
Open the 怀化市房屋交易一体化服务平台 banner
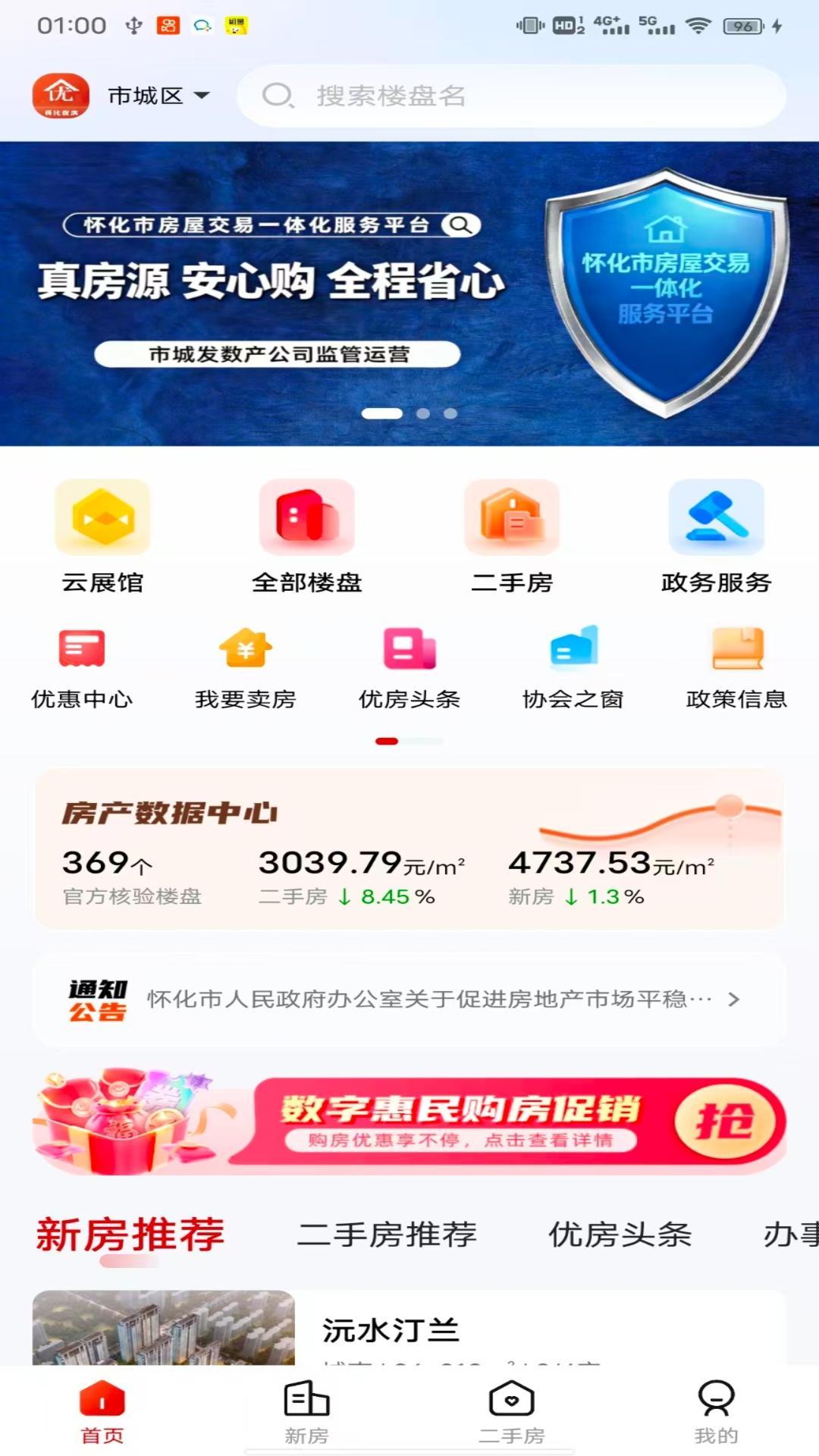(x=409, y=293)
